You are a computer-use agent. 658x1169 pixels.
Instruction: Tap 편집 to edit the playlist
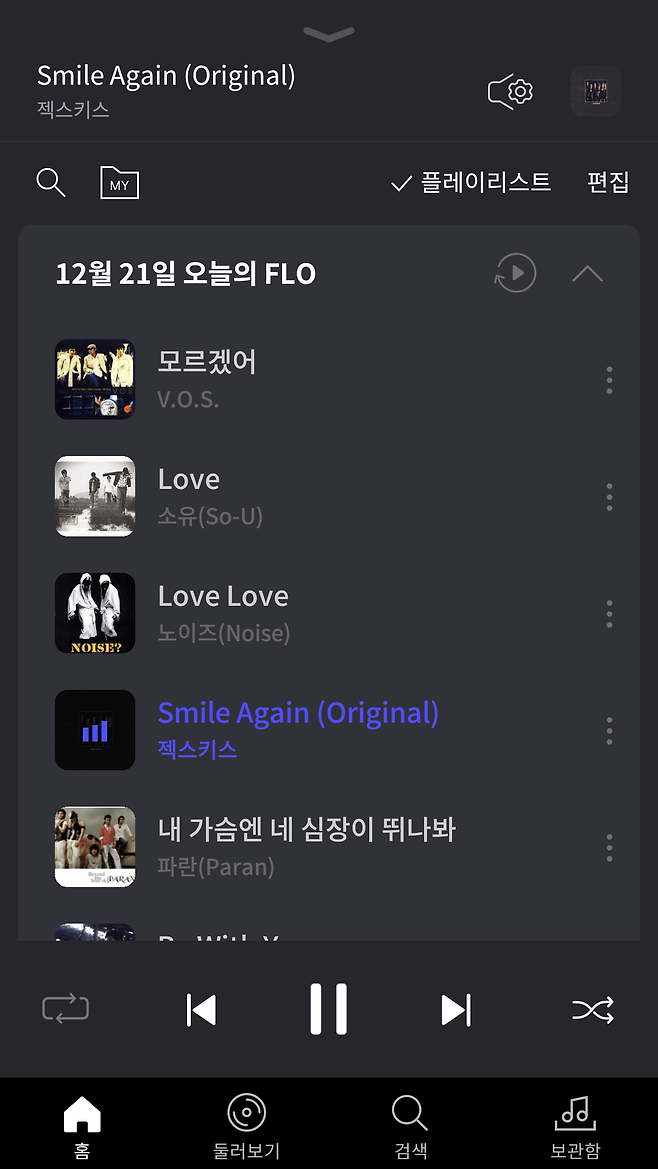pyautogui.click(x=608, y=183)
